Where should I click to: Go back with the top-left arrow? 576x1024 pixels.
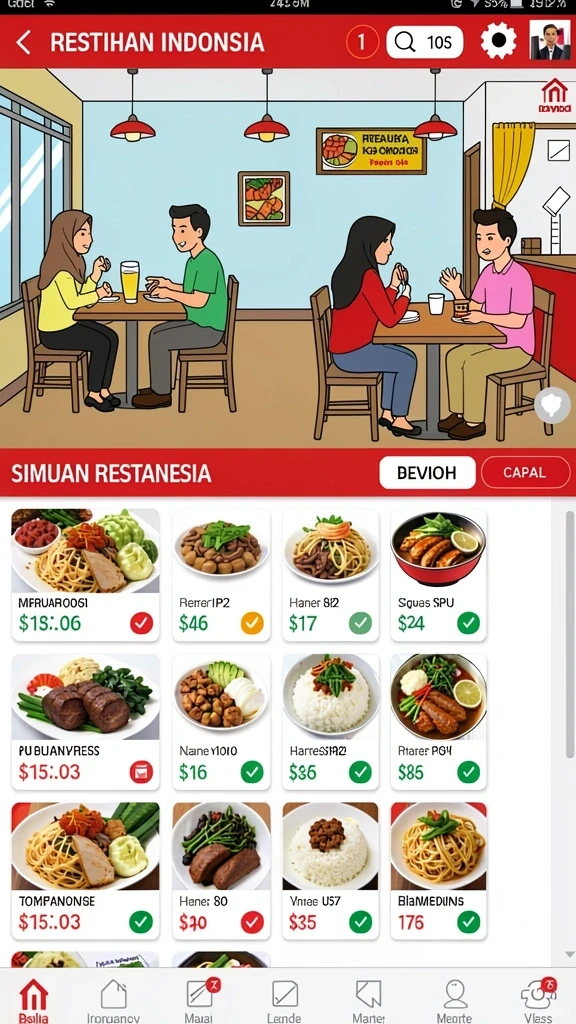coord(24,42)
